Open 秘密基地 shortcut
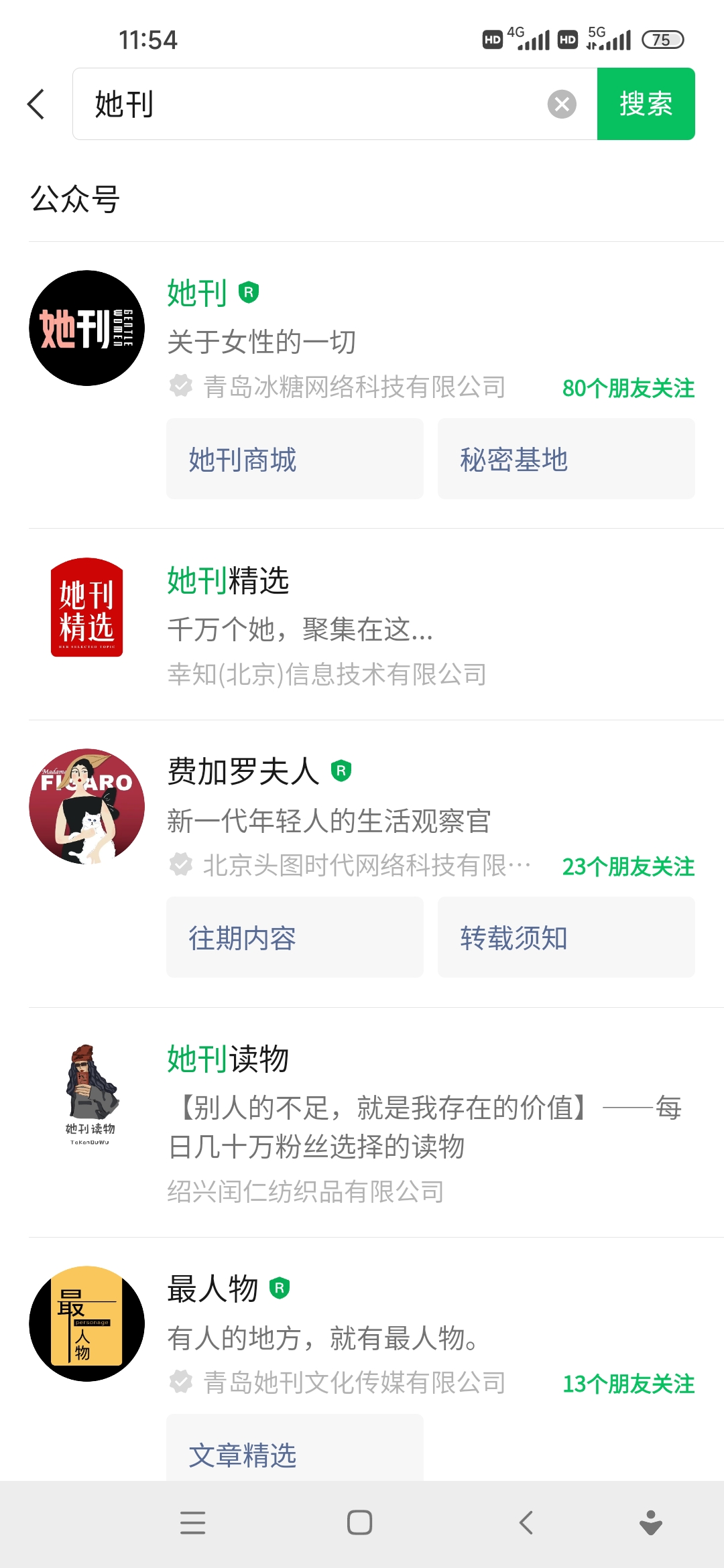Viewport: 724px width, 1568px height. [x=566, y=460]
